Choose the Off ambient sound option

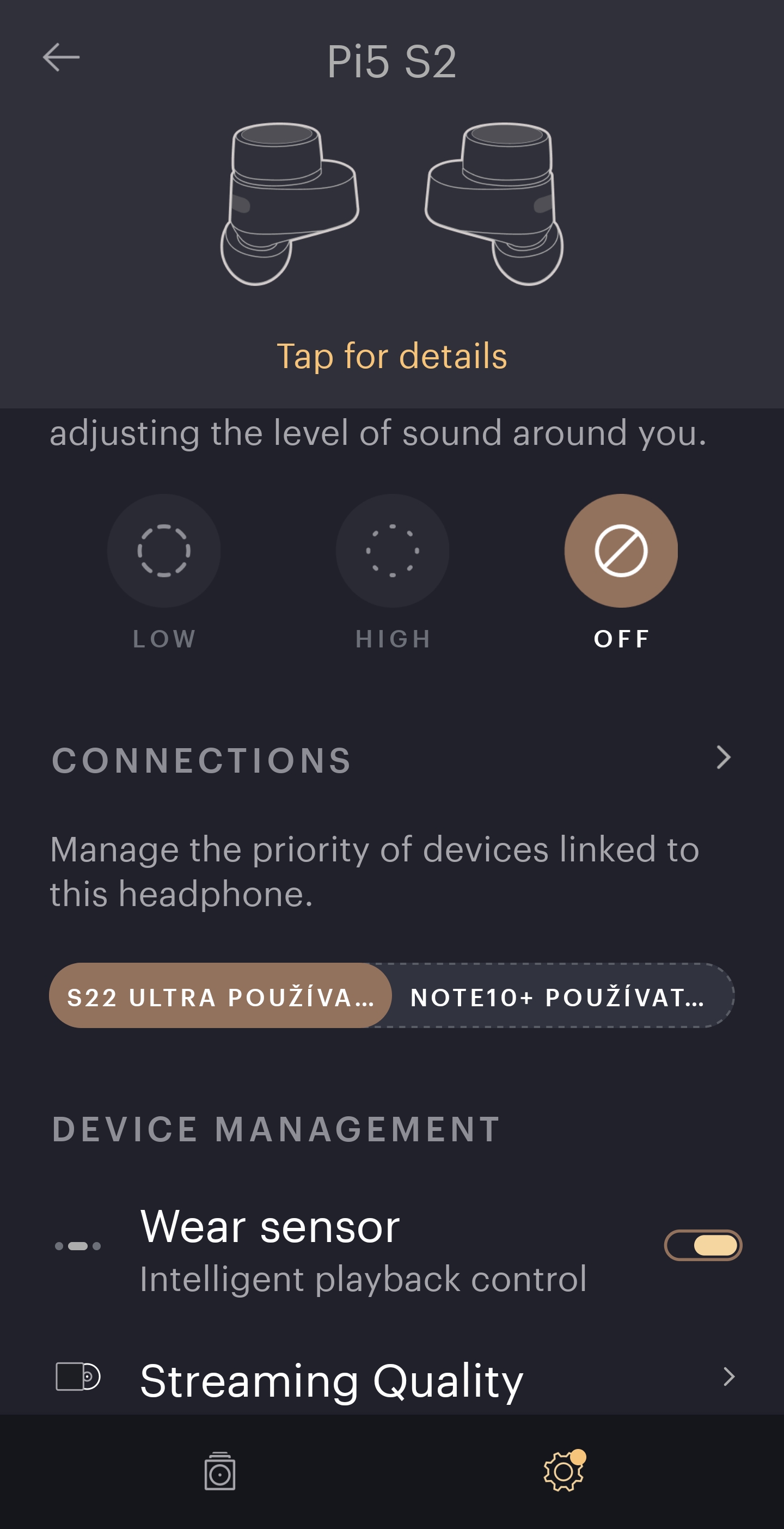[x=621, y=551]
